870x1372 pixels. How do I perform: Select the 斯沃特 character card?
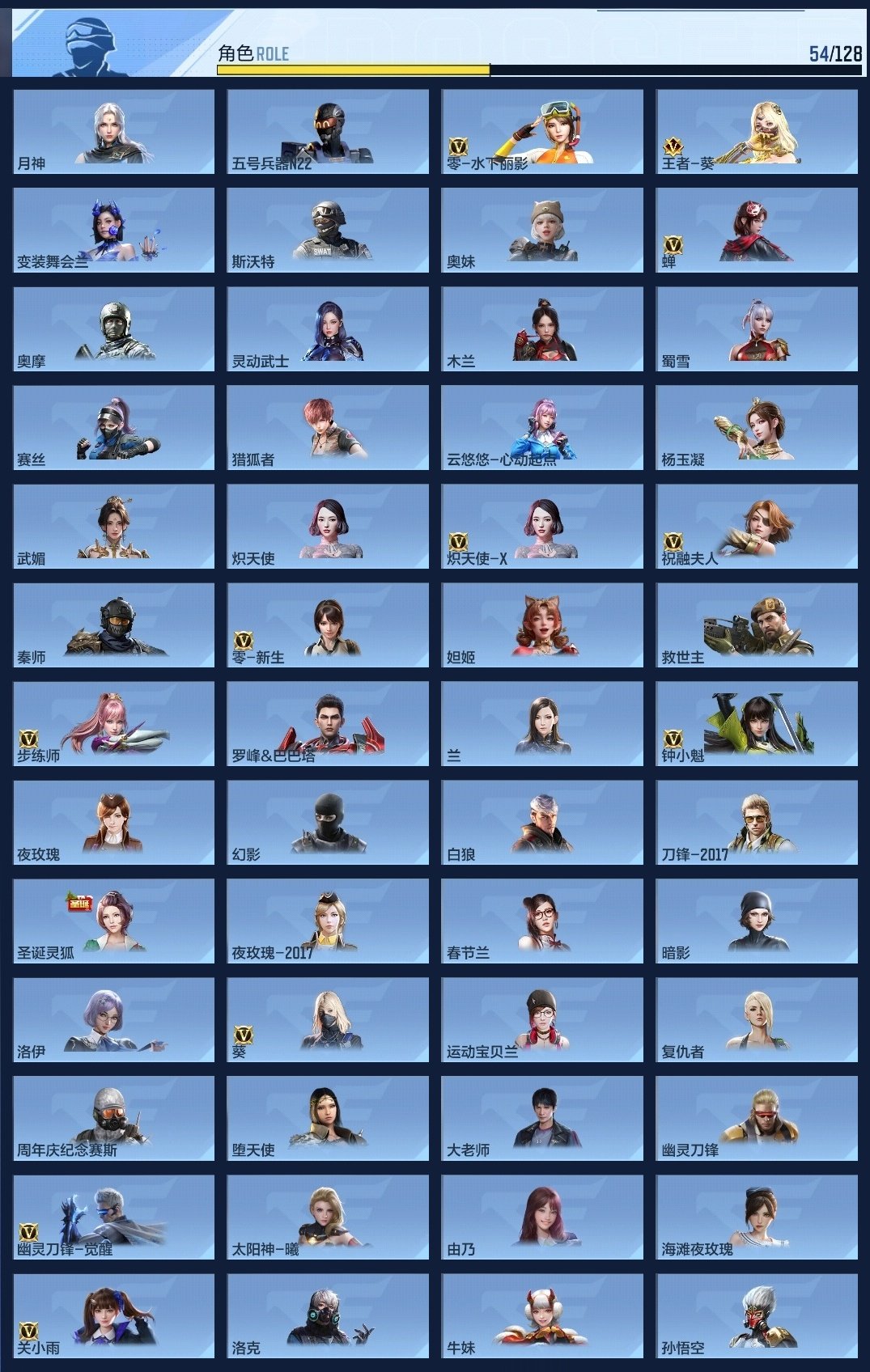(328, 230)
